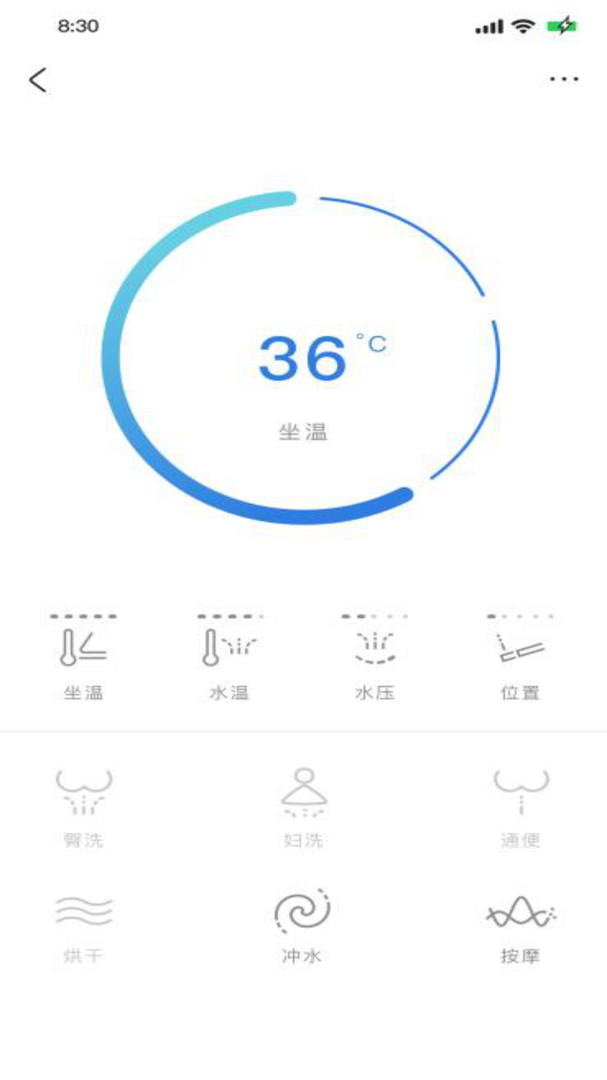Image resolution: width=607 pixels, height=1080 pixels.
Task: Trigger the 冲水 flush
Action: pyautogui.click(x=302, y=925)
